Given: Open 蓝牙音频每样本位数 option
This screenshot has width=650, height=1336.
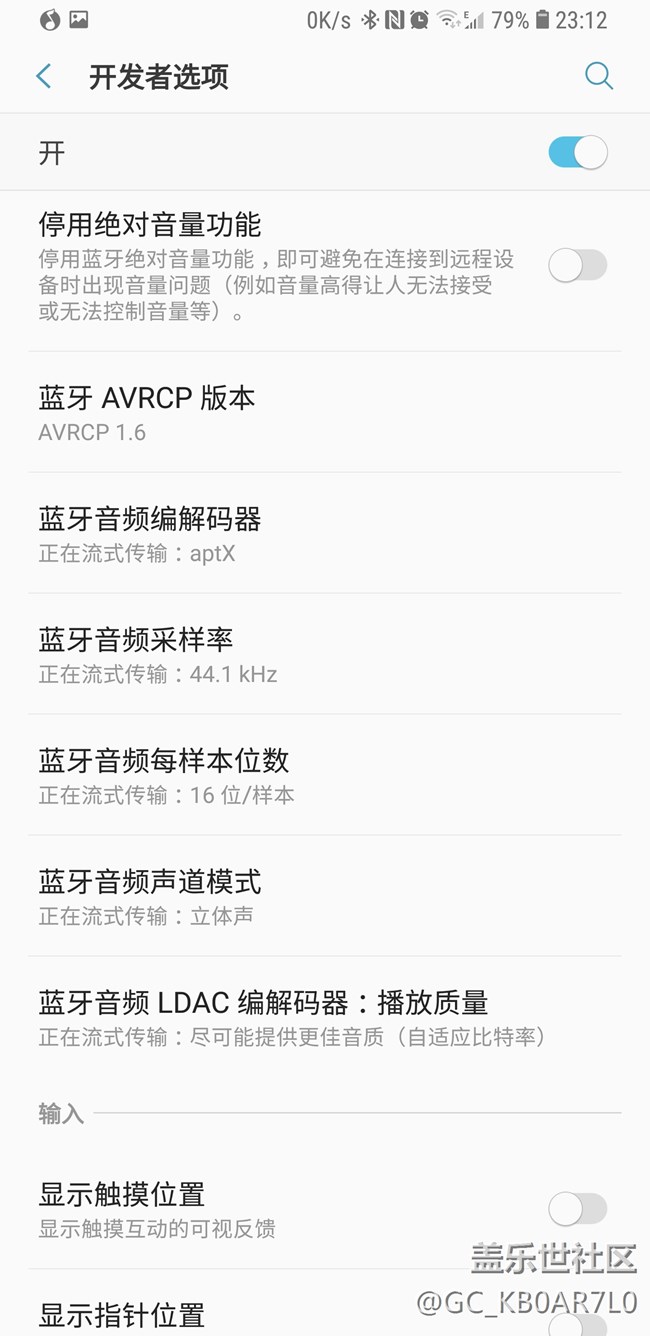Looking at the screenshot, I should point(325,775).
